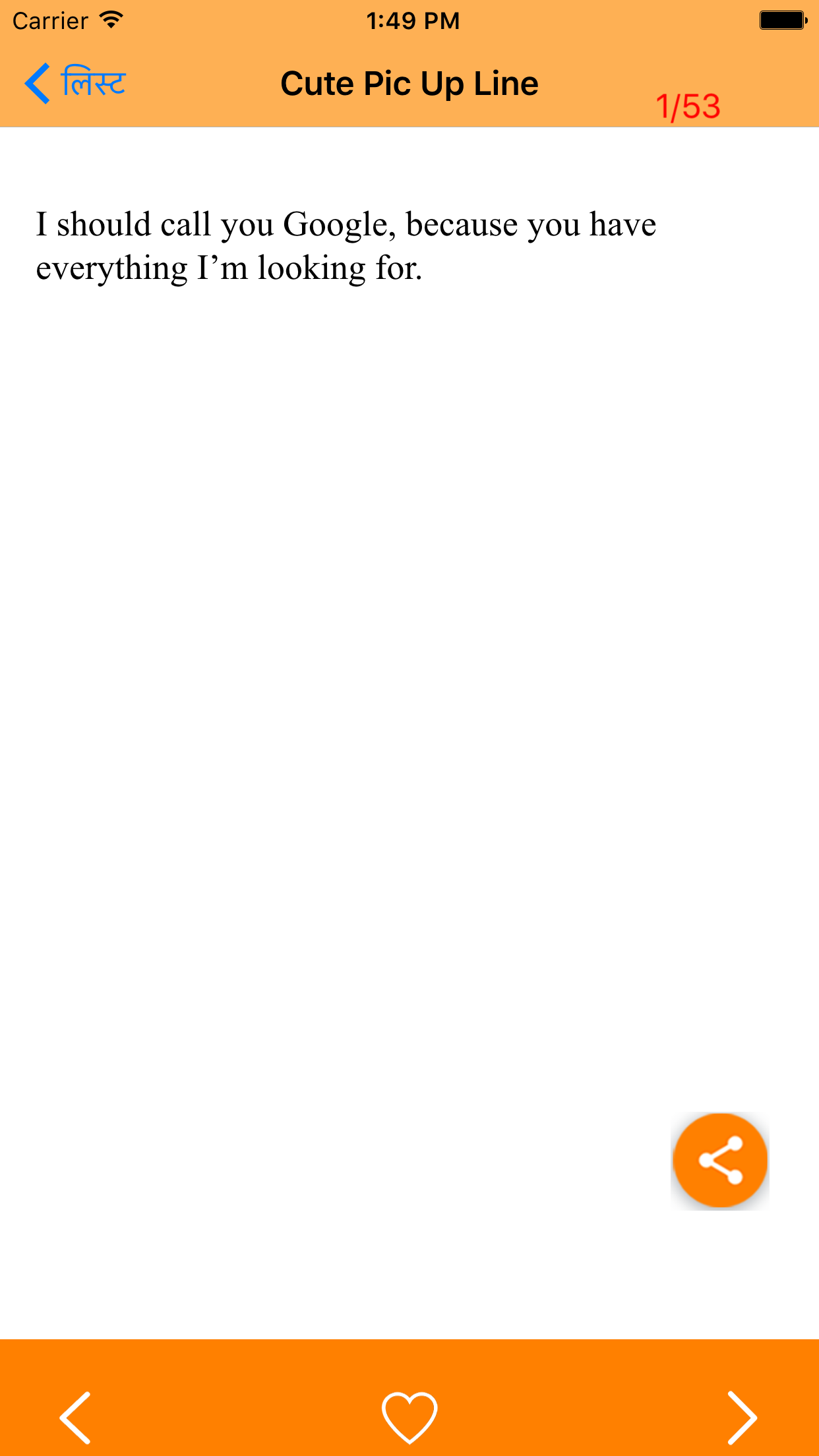Collapse view using back chevron
This screenshot has width=819, height=1456.
coord(38,82)
